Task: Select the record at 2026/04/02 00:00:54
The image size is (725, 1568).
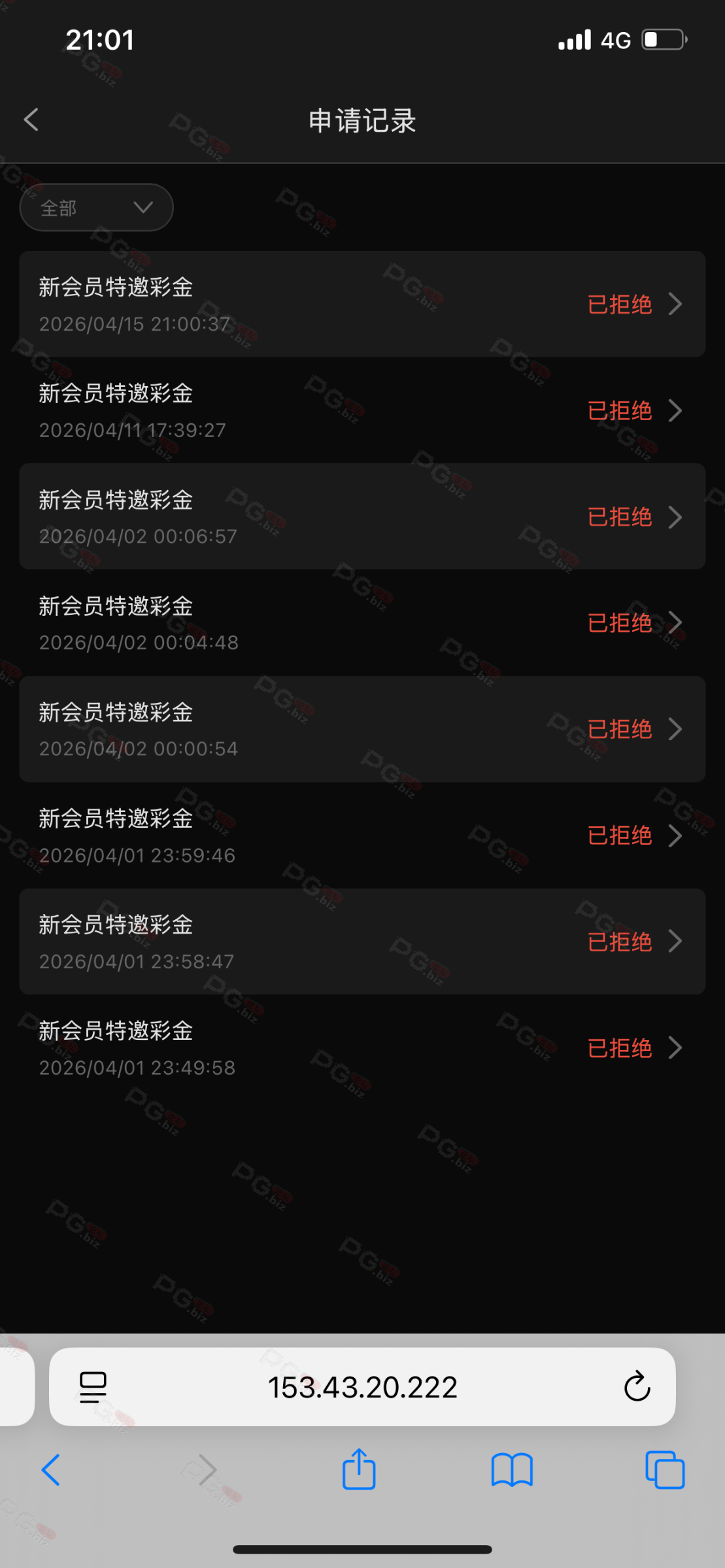Action: point(362,729)
